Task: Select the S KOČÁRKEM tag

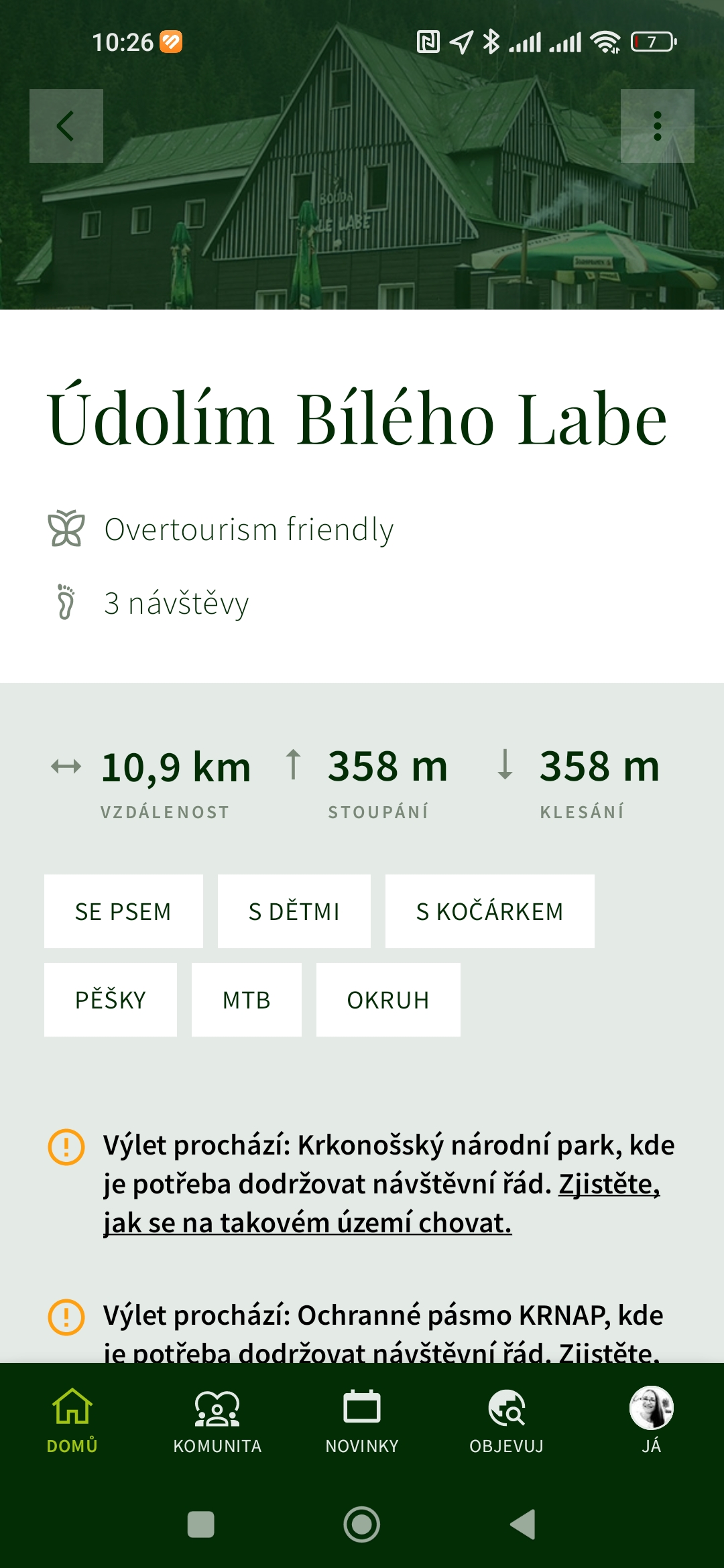Action: [x=490, y=911]
